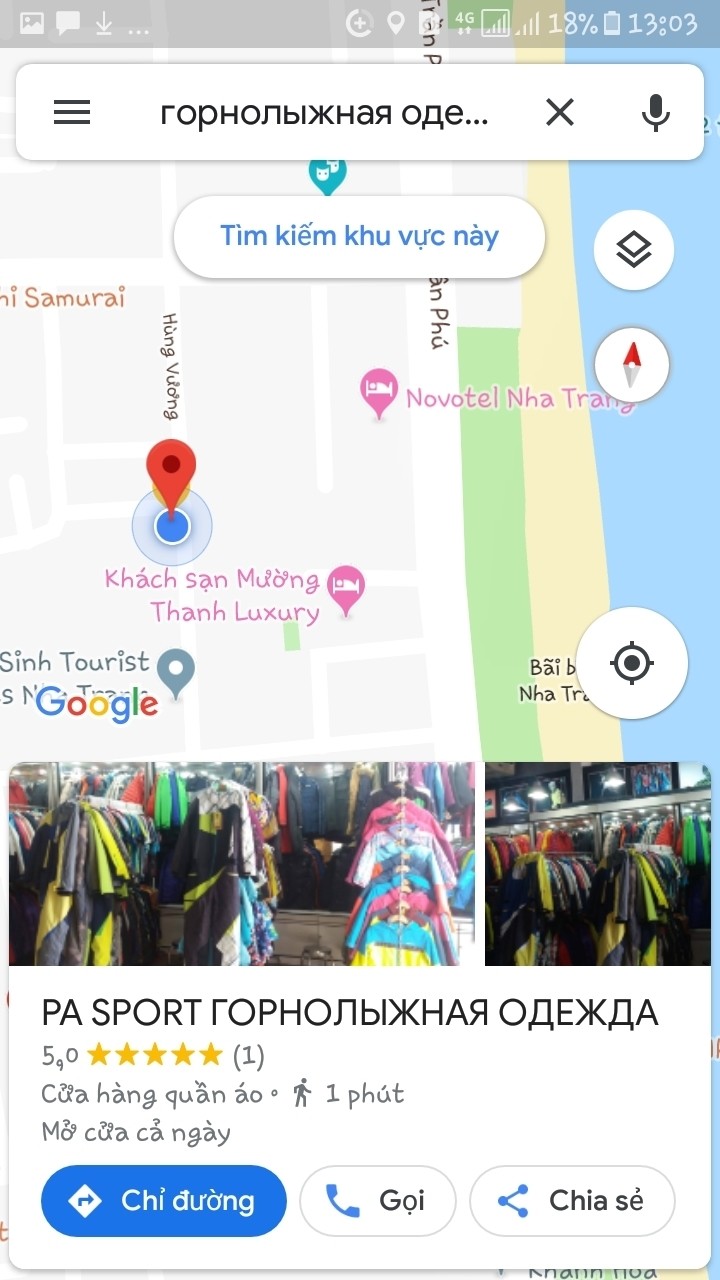Center the map on my location
Image resolution: width=720 pixels, height=1280 pixels.
point(631,662)
